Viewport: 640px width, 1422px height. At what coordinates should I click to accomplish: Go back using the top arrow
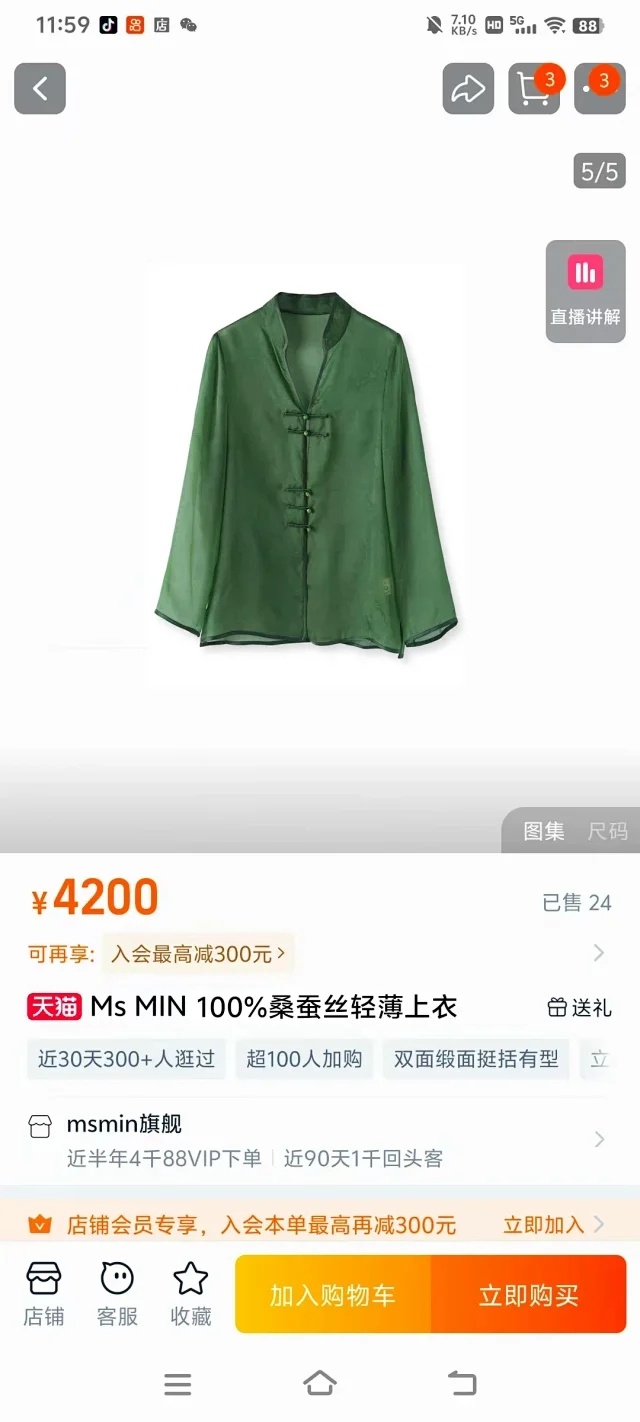click(x=40, y=89)
